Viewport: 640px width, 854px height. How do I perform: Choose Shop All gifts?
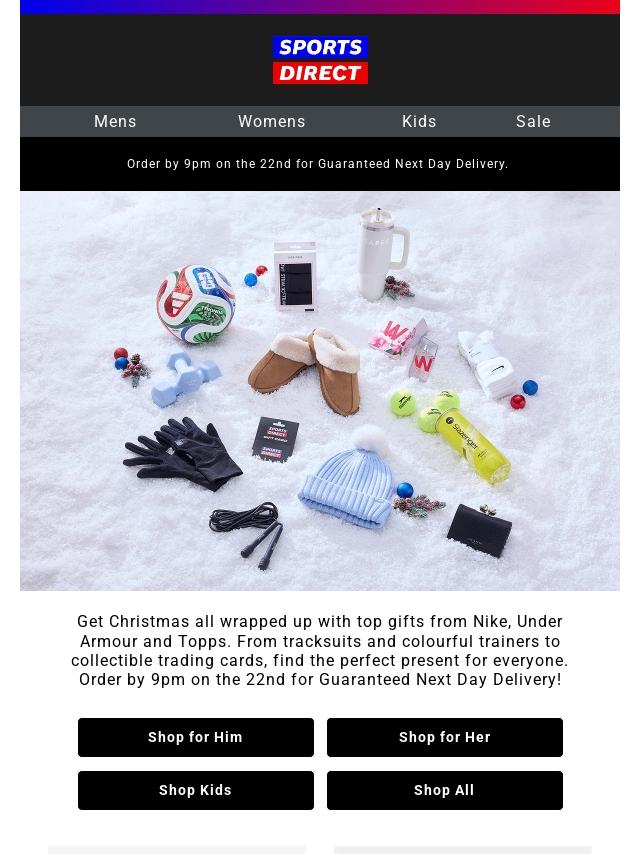[445, 790]
